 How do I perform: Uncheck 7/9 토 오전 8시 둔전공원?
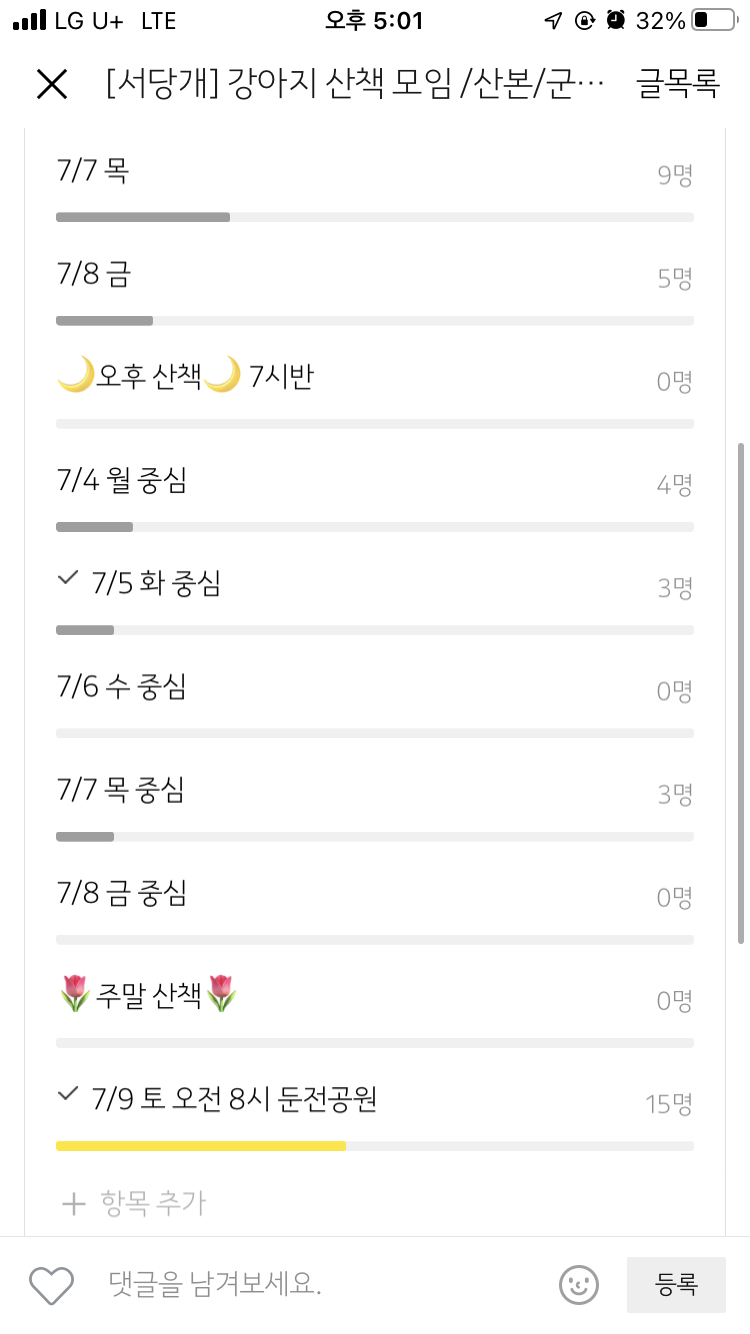tap(374, 1117)
